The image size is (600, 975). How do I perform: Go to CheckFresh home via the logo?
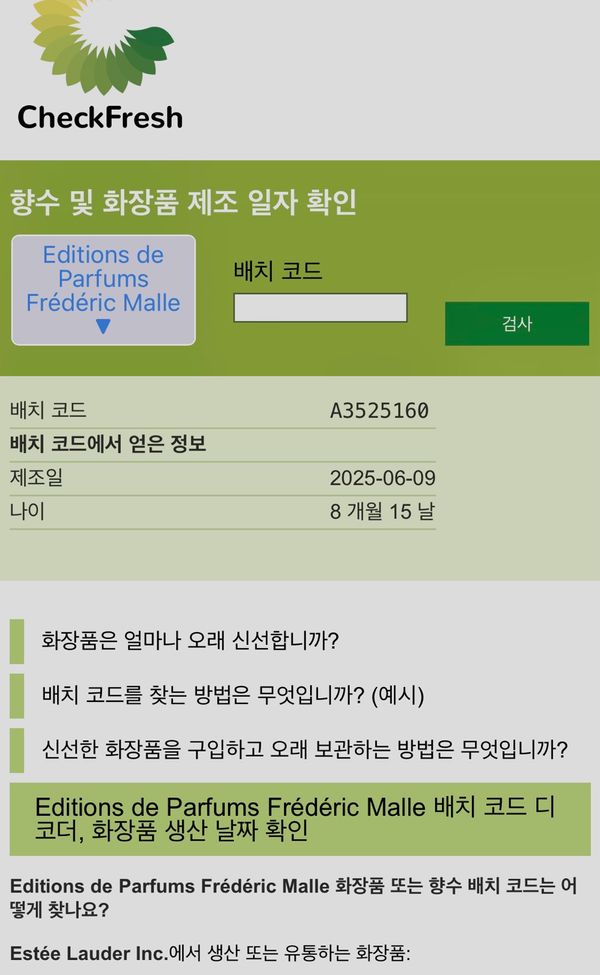[100, 70]
